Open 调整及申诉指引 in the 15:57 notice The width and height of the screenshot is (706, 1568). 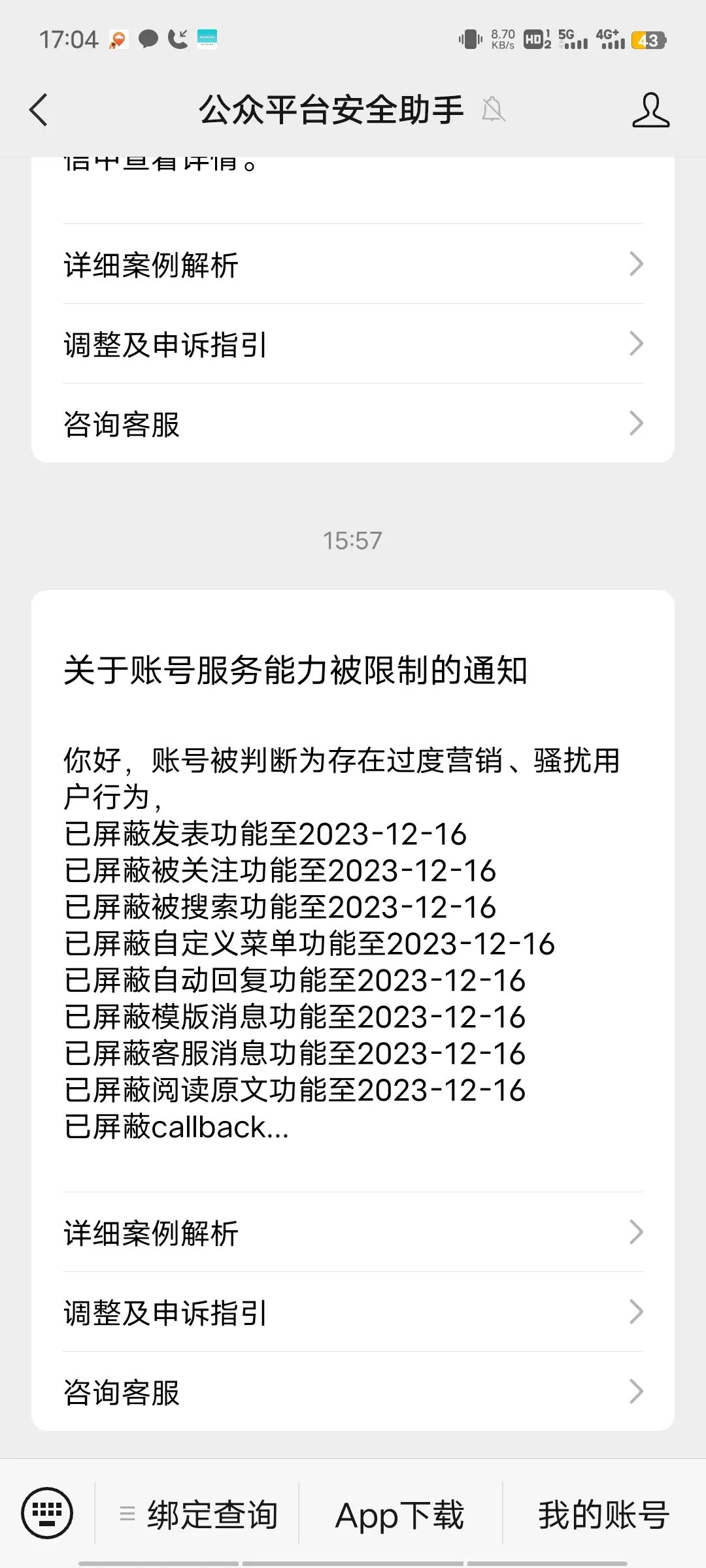click(353, 1313)
